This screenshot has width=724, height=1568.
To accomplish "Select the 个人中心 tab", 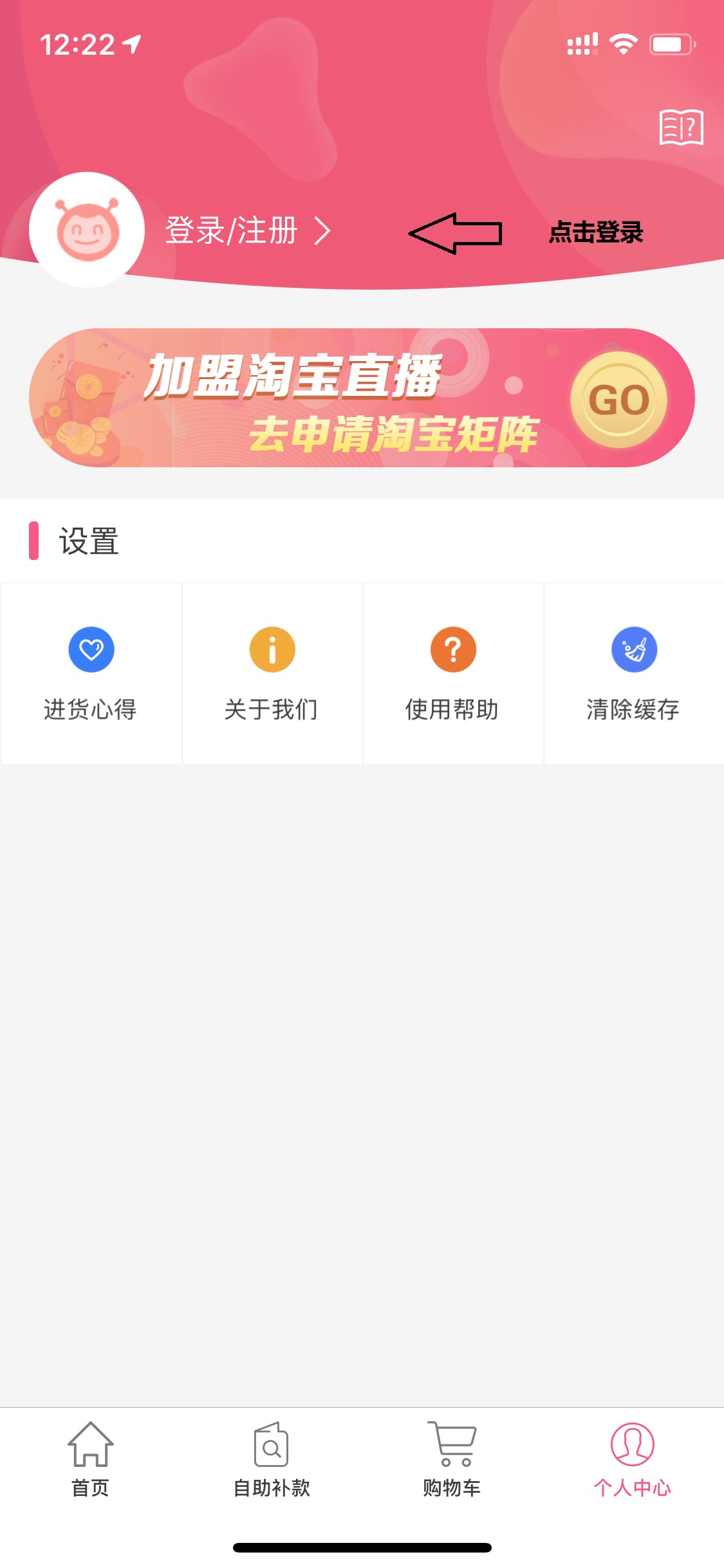I will pyautogui.click(x=632, y=1460).
